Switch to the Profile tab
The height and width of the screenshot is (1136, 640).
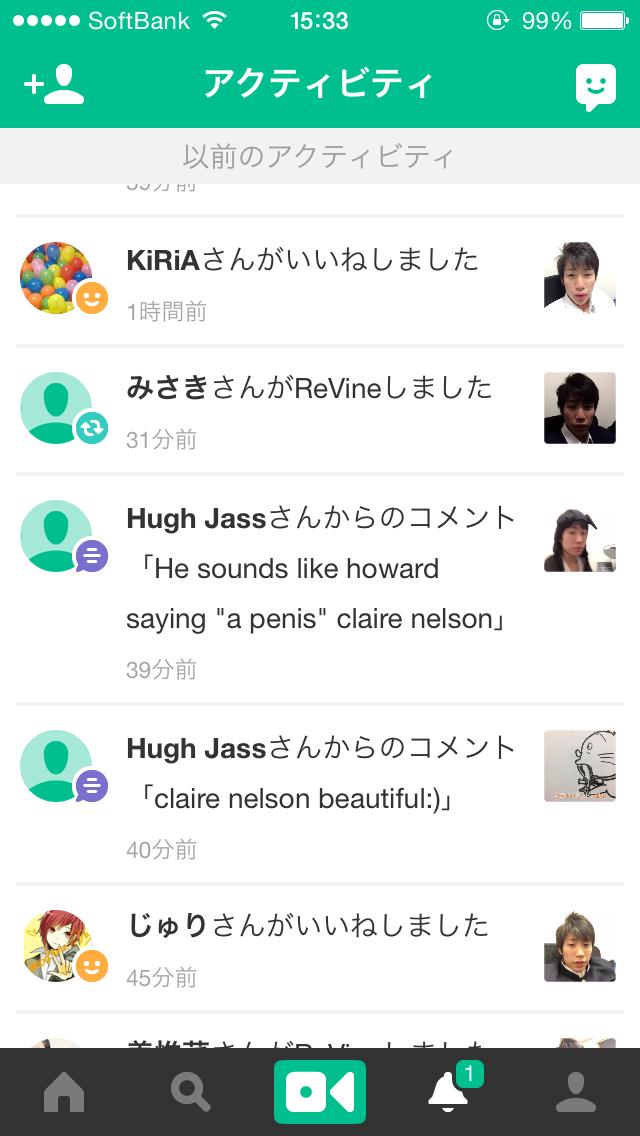[576, 1092]
